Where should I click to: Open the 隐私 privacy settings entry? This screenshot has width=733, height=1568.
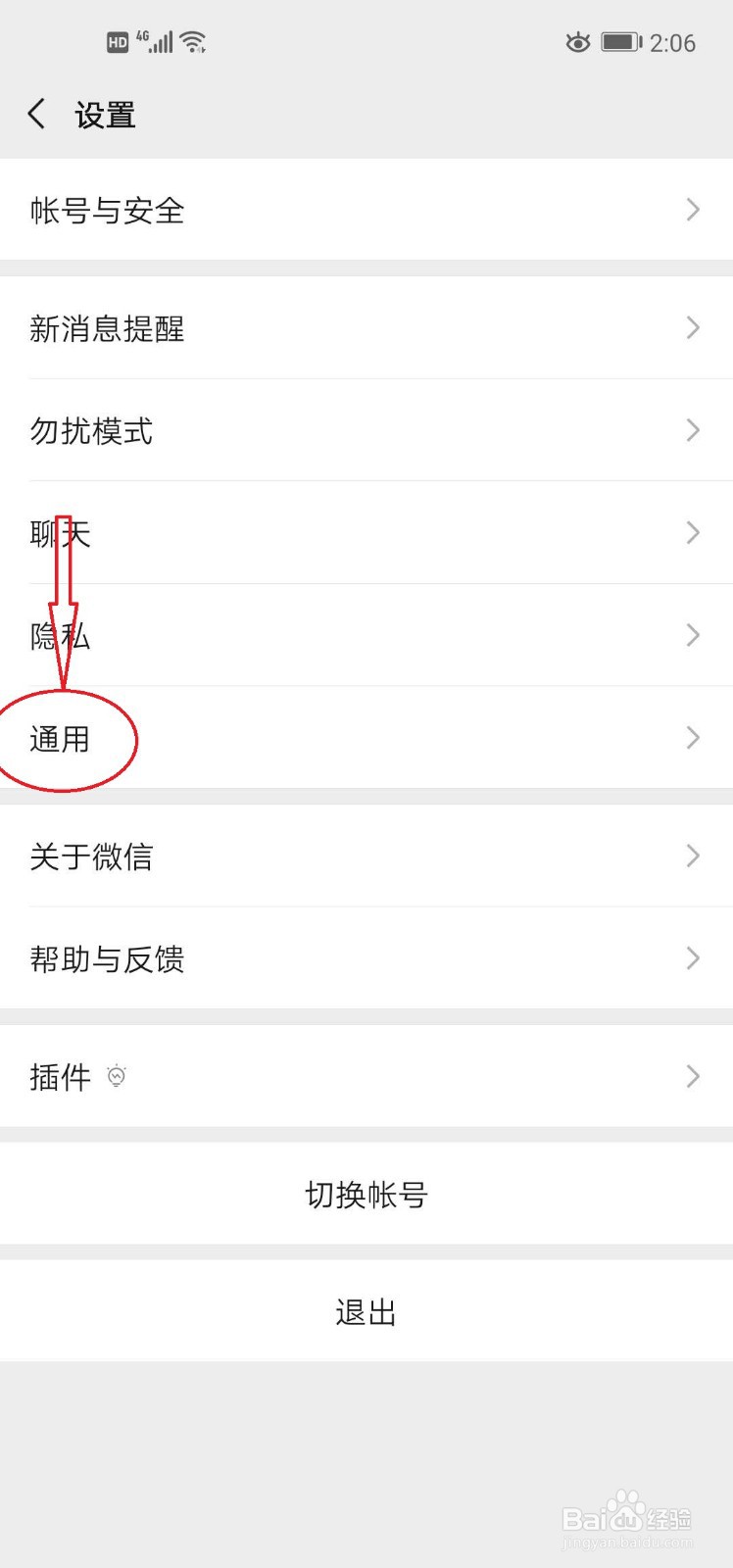(x=366, y=636)
